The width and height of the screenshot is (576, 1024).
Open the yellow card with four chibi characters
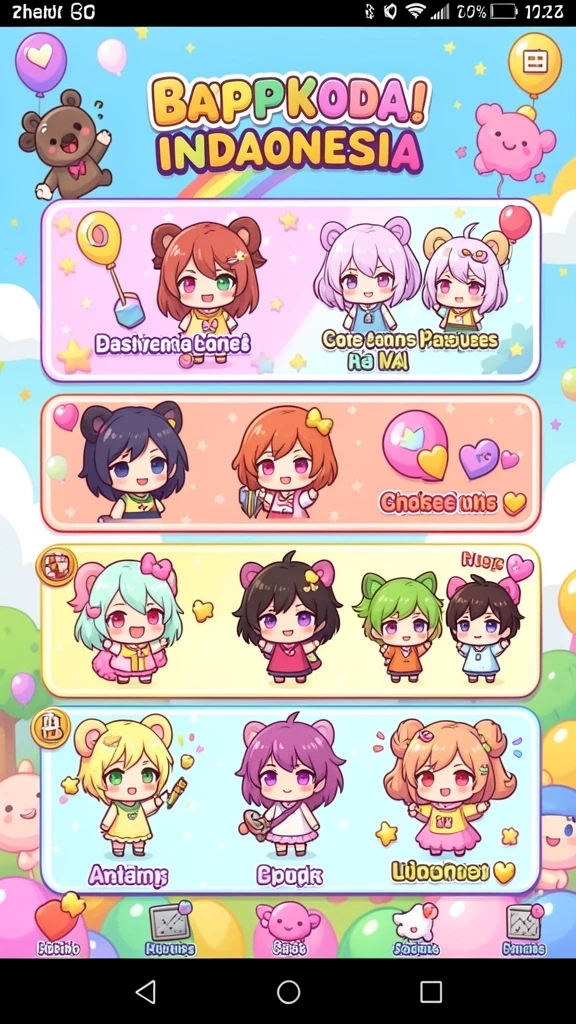(x=291, y=620)
